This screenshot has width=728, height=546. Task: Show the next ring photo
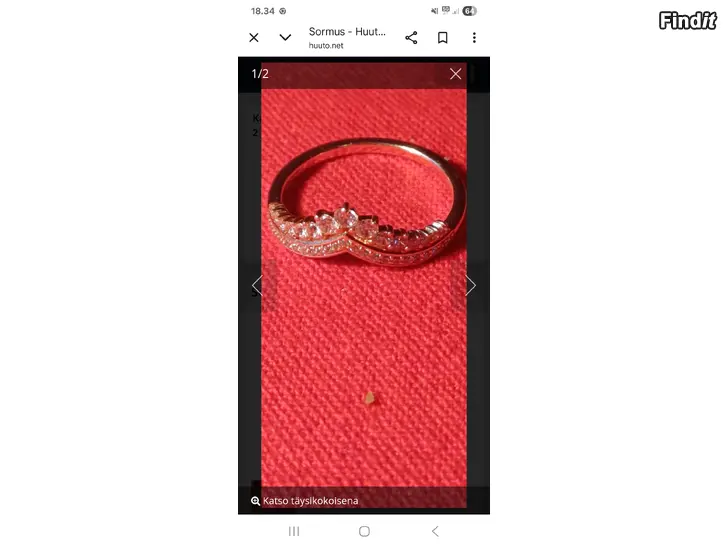(470, 285)
